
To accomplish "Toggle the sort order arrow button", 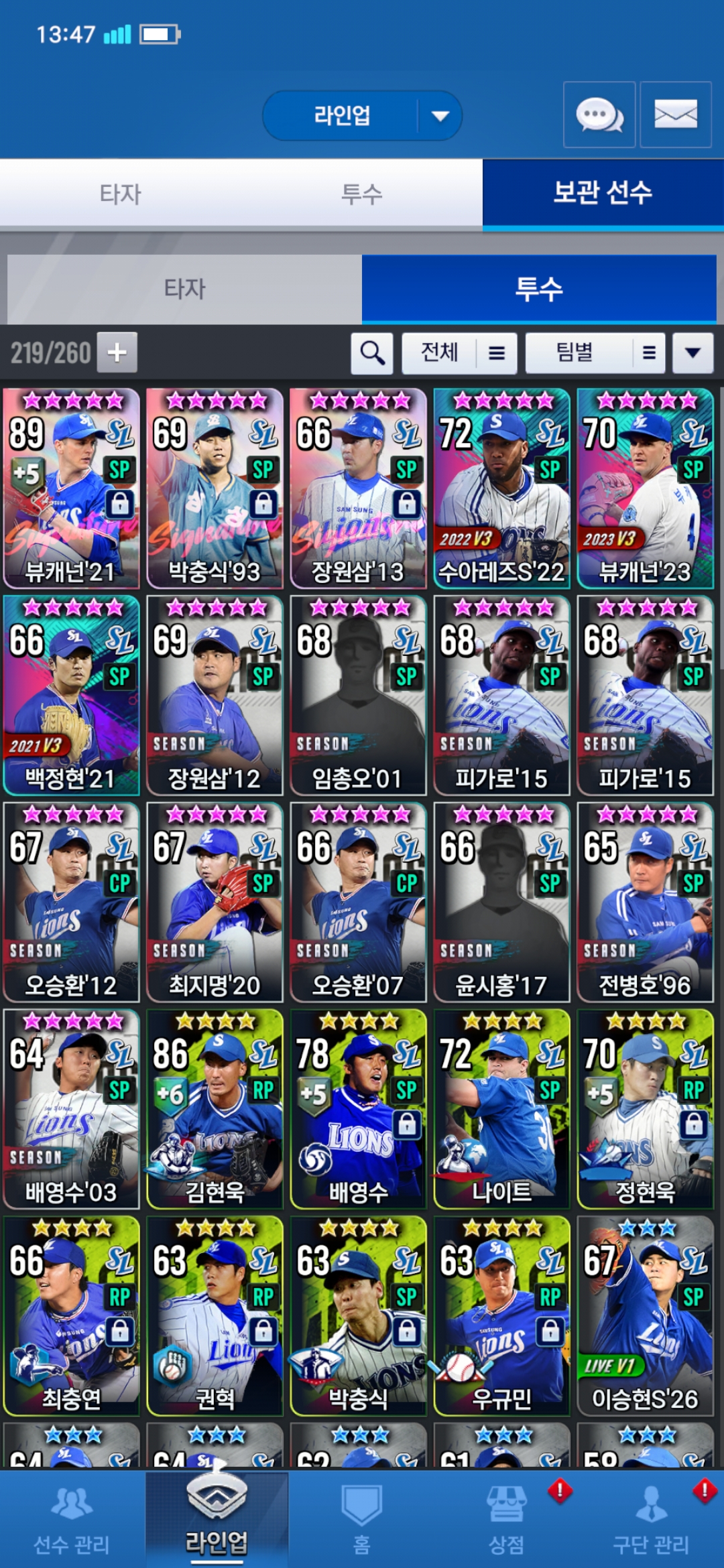I will click(692, 352).
